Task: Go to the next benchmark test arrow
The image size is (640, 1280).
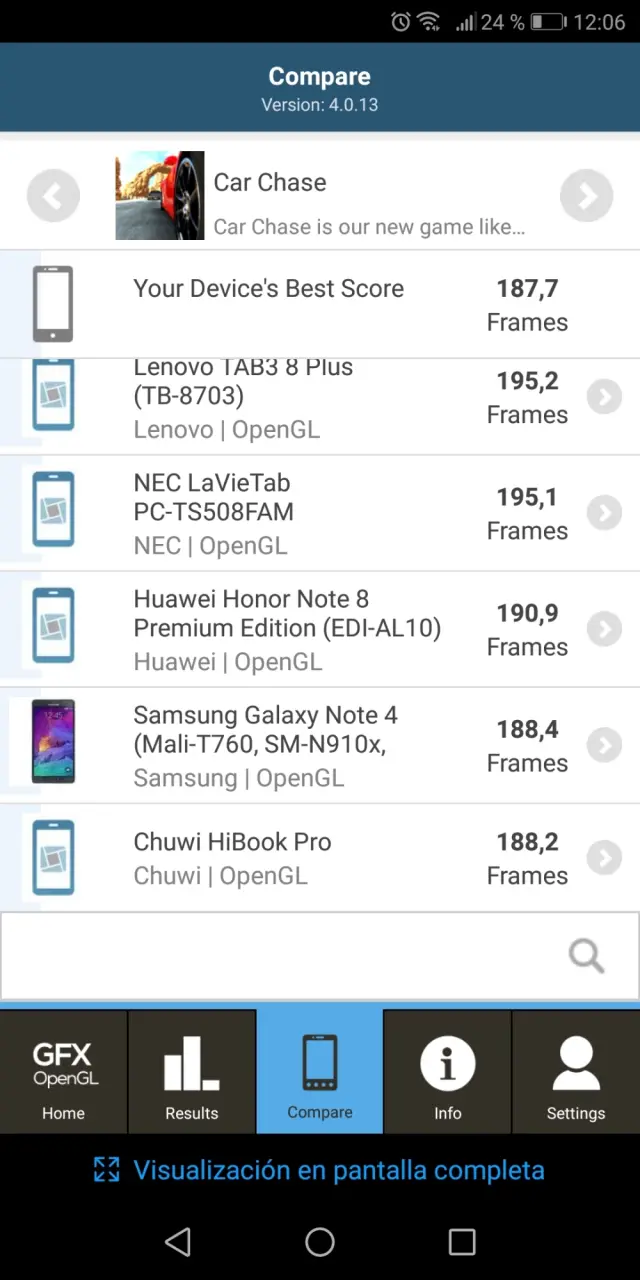Action: (x=586, y=196)
